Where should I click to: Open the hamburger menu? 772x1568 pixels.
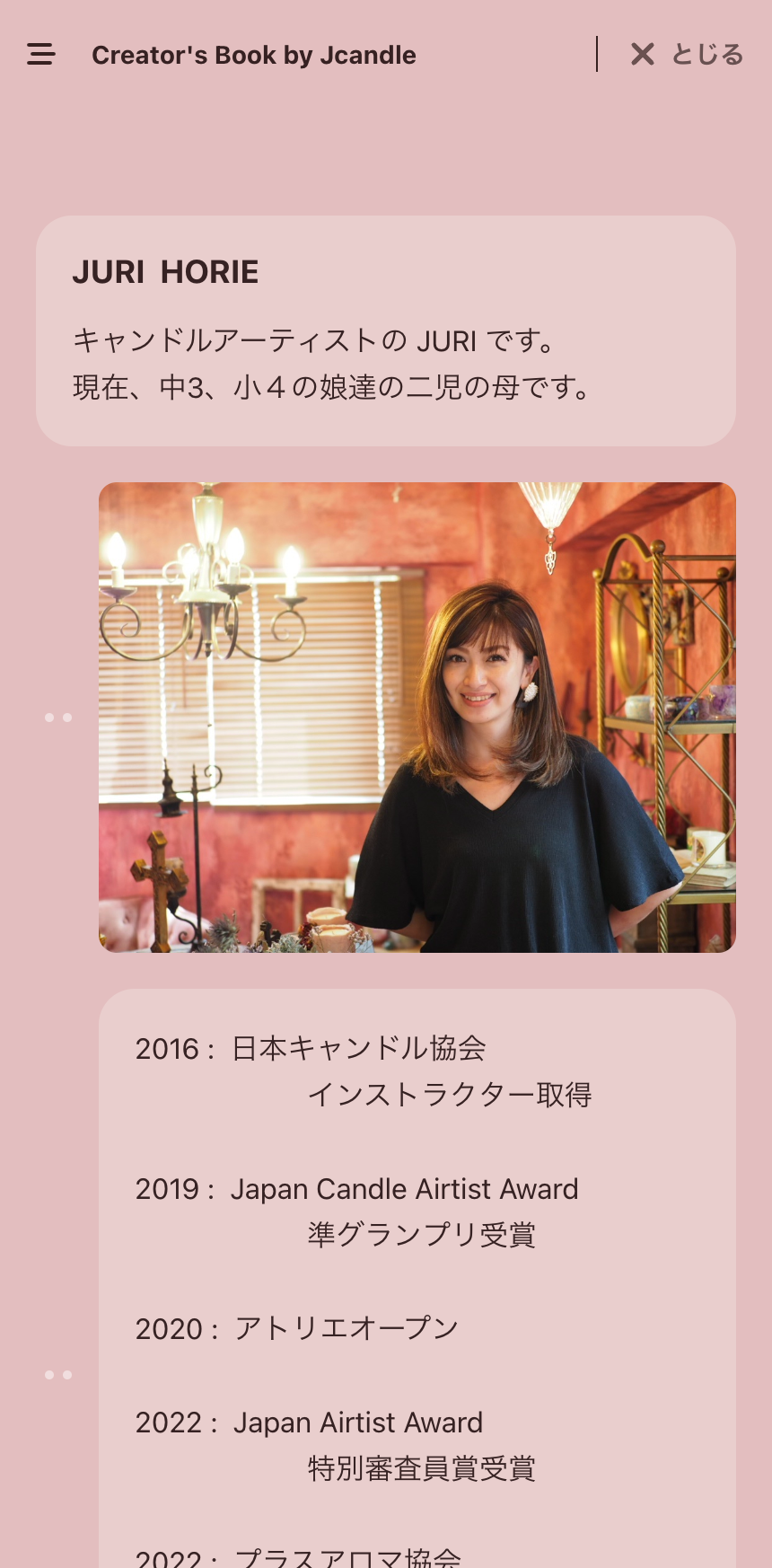click(41, 55)
